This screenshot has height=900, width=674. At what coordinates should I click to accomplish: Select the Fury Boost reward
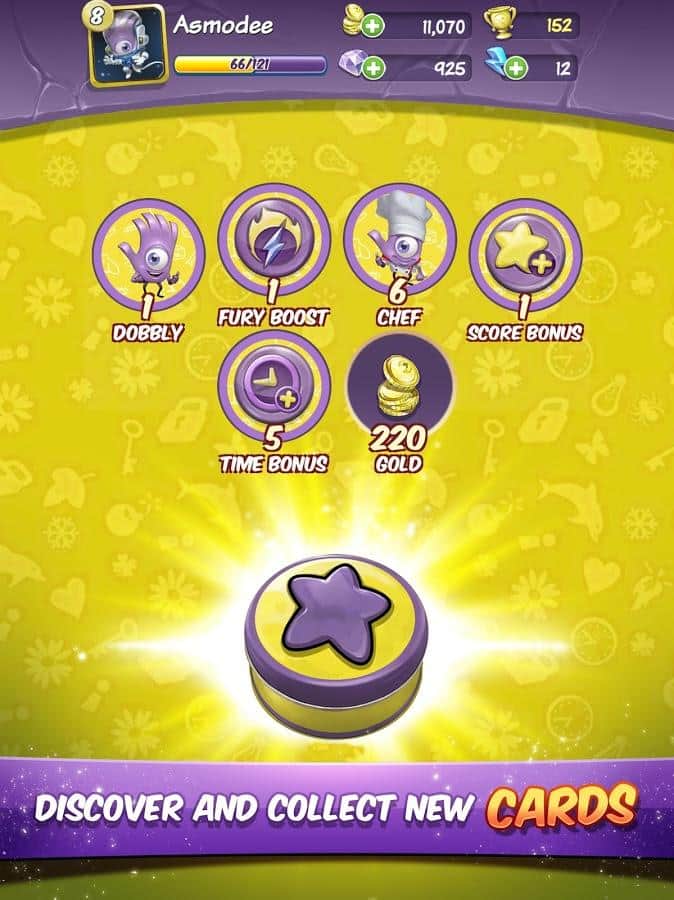(273, 240)
